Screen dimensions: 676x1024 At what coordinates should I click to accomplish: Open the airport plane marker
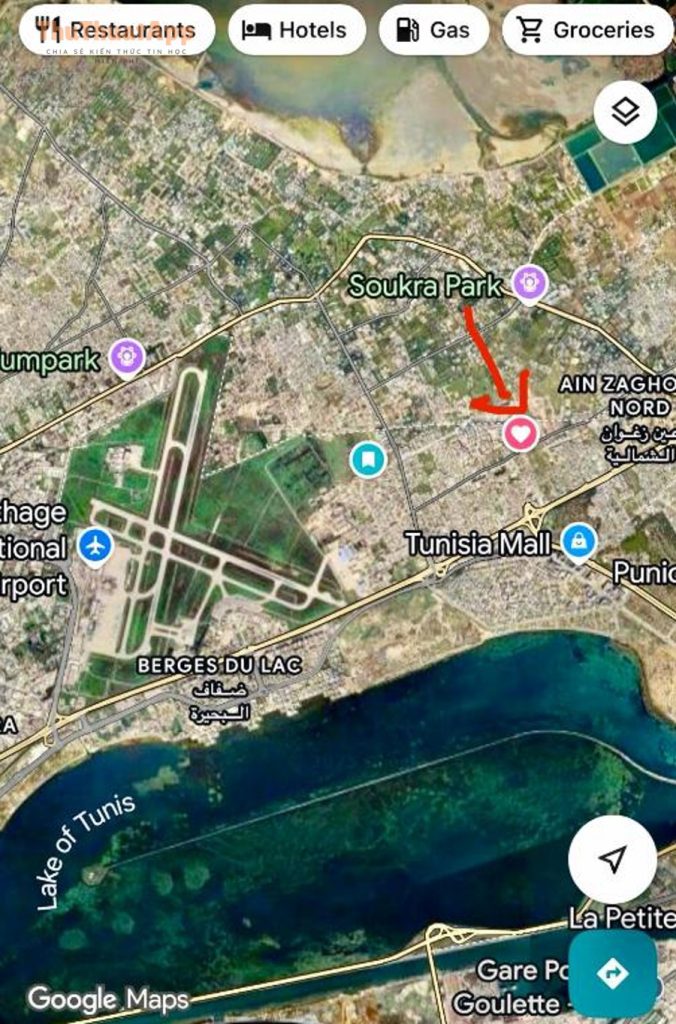[96, 546]
